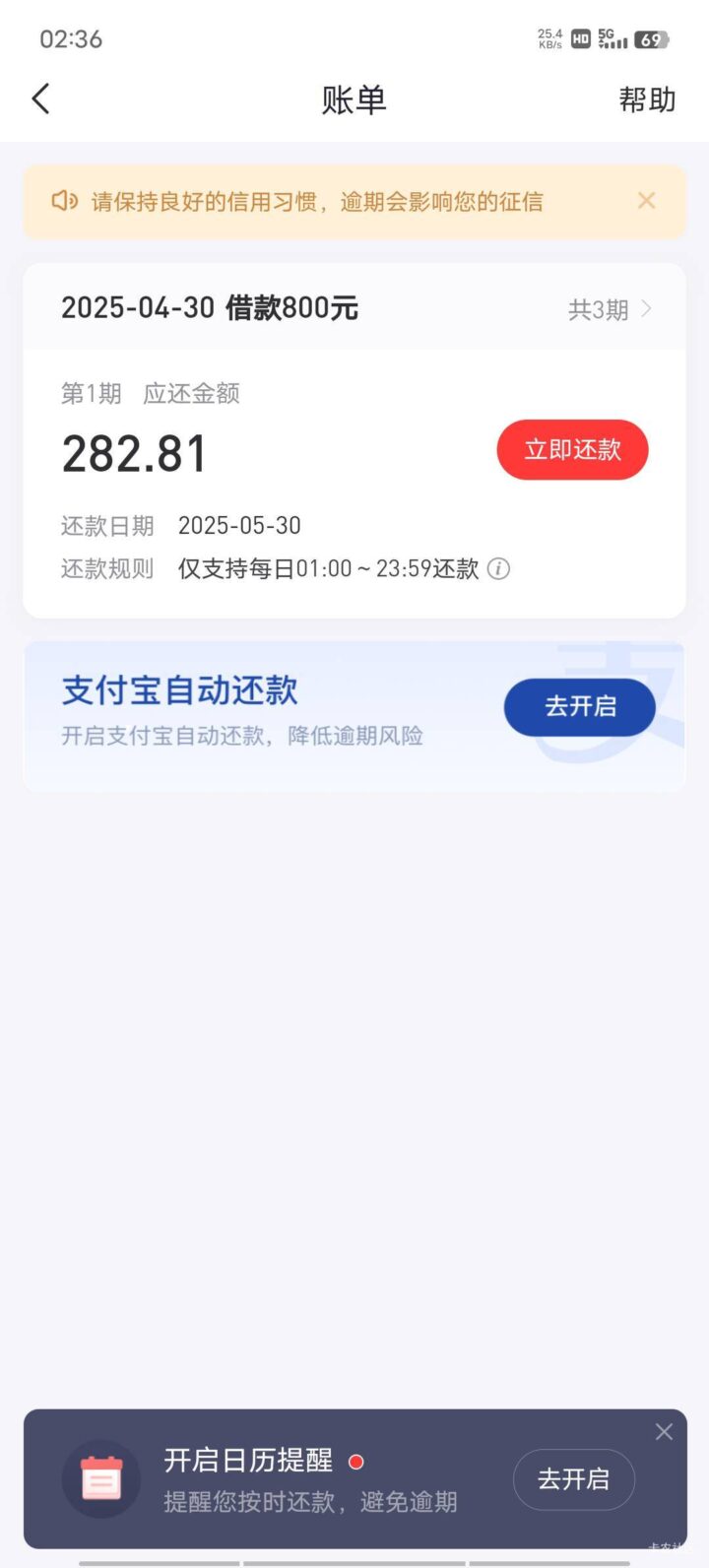View all installments via 共3期
The image size is (709, 1568).
[x=610, y=309]
